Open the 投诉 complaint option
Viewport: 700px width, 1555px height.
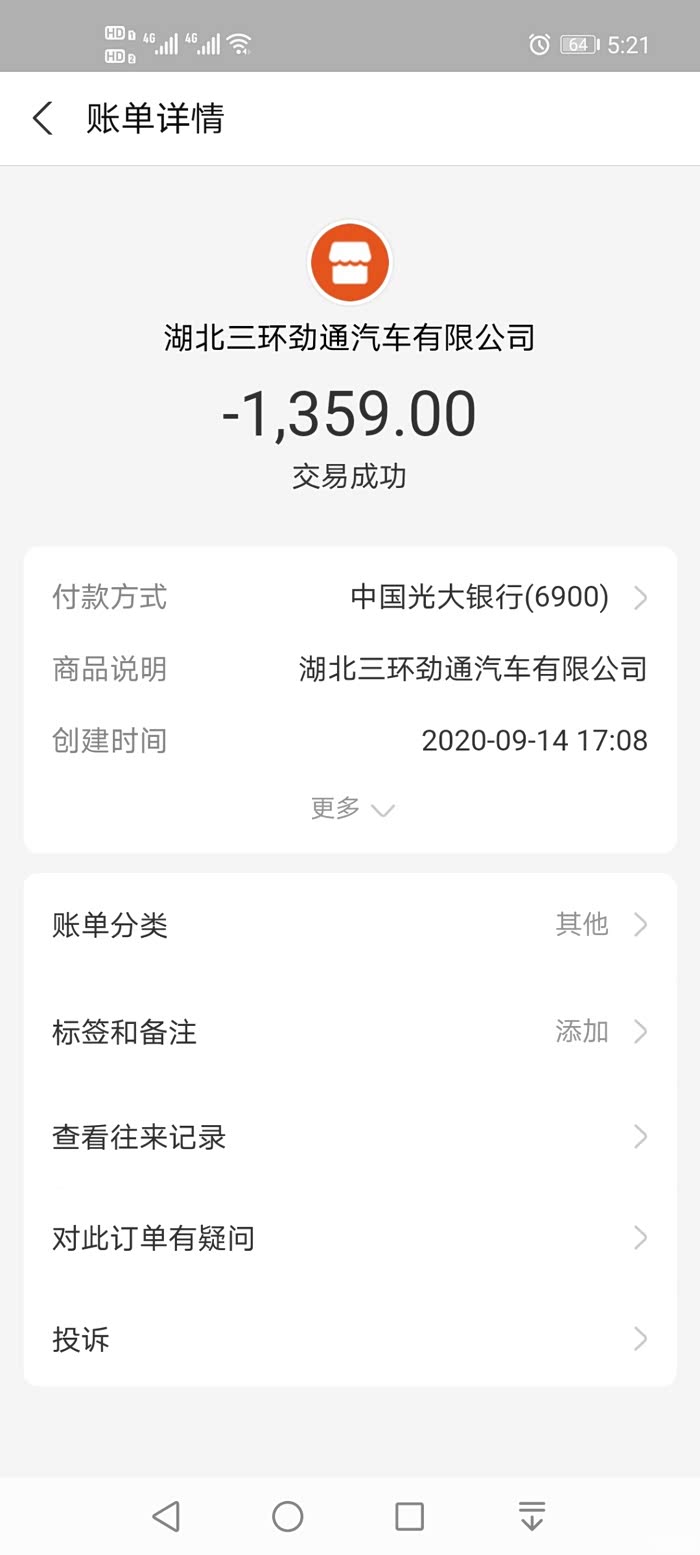point(350,1339)
